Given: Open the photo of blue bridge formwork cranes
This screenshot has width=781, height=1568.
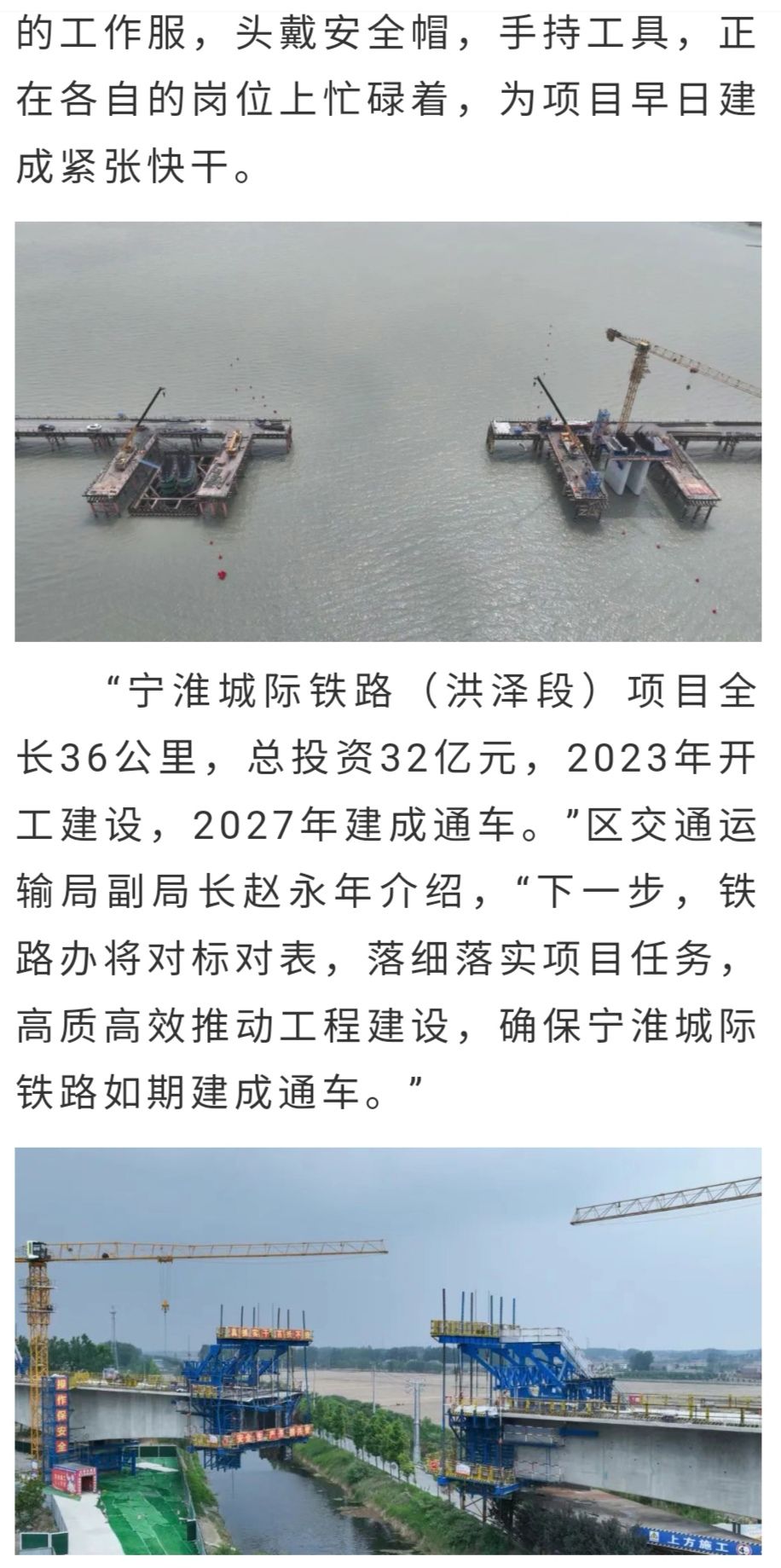Looking at the screenshot, I should coord(388,1357).
